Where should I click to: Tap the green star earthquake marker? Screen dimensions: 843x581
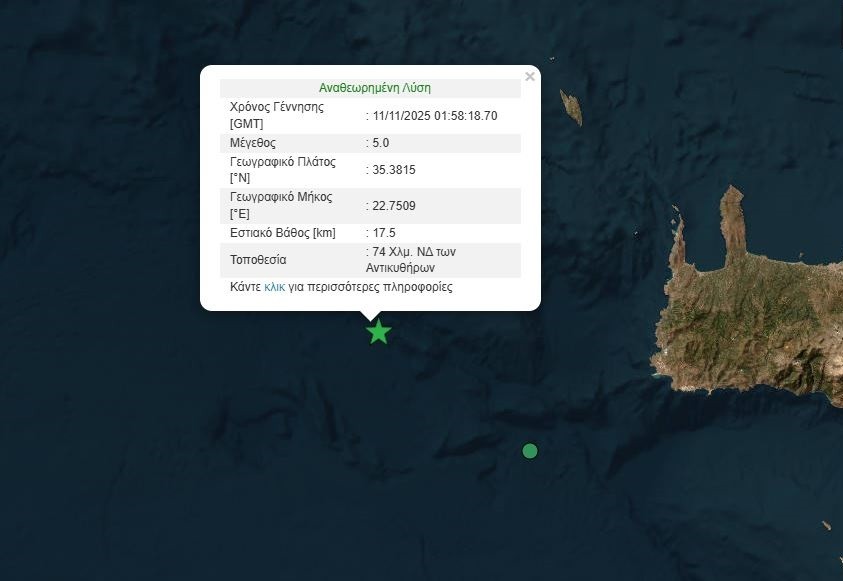378,332
